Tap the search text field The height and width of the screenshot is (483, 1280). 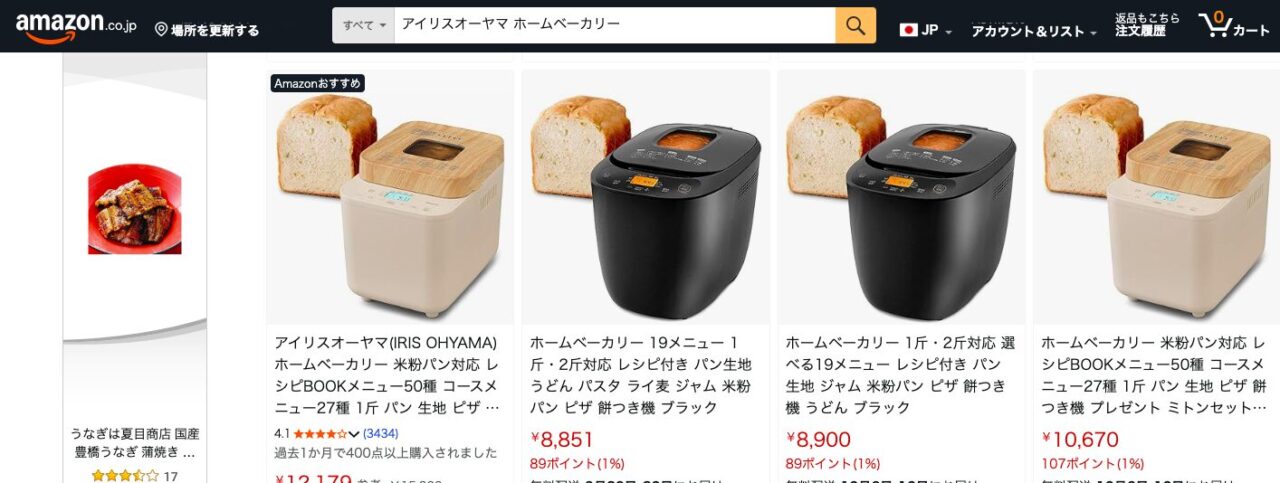pyautogui.click(x=614, y=26)
